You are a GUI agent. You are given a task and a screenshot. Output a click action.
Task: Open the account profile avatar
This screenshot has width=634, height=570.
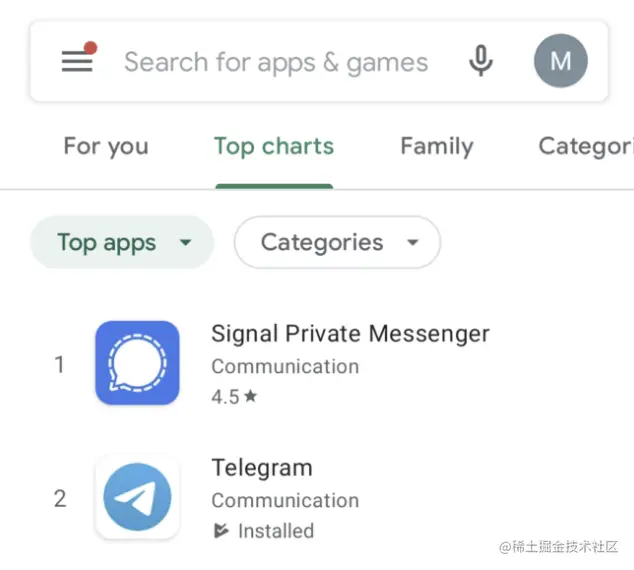point(560,62)
